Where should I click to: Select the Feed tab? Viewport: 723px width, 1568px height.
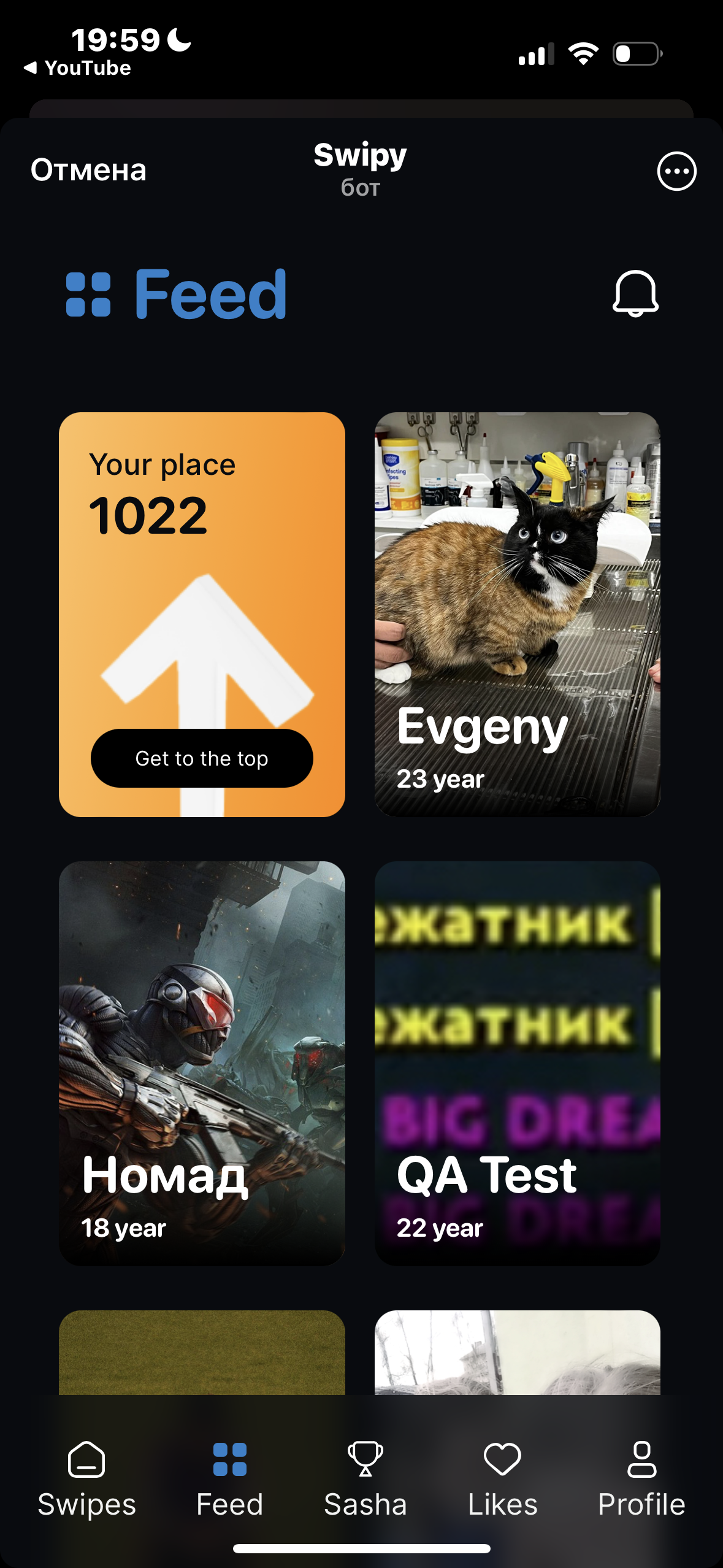click(229, 1478)
